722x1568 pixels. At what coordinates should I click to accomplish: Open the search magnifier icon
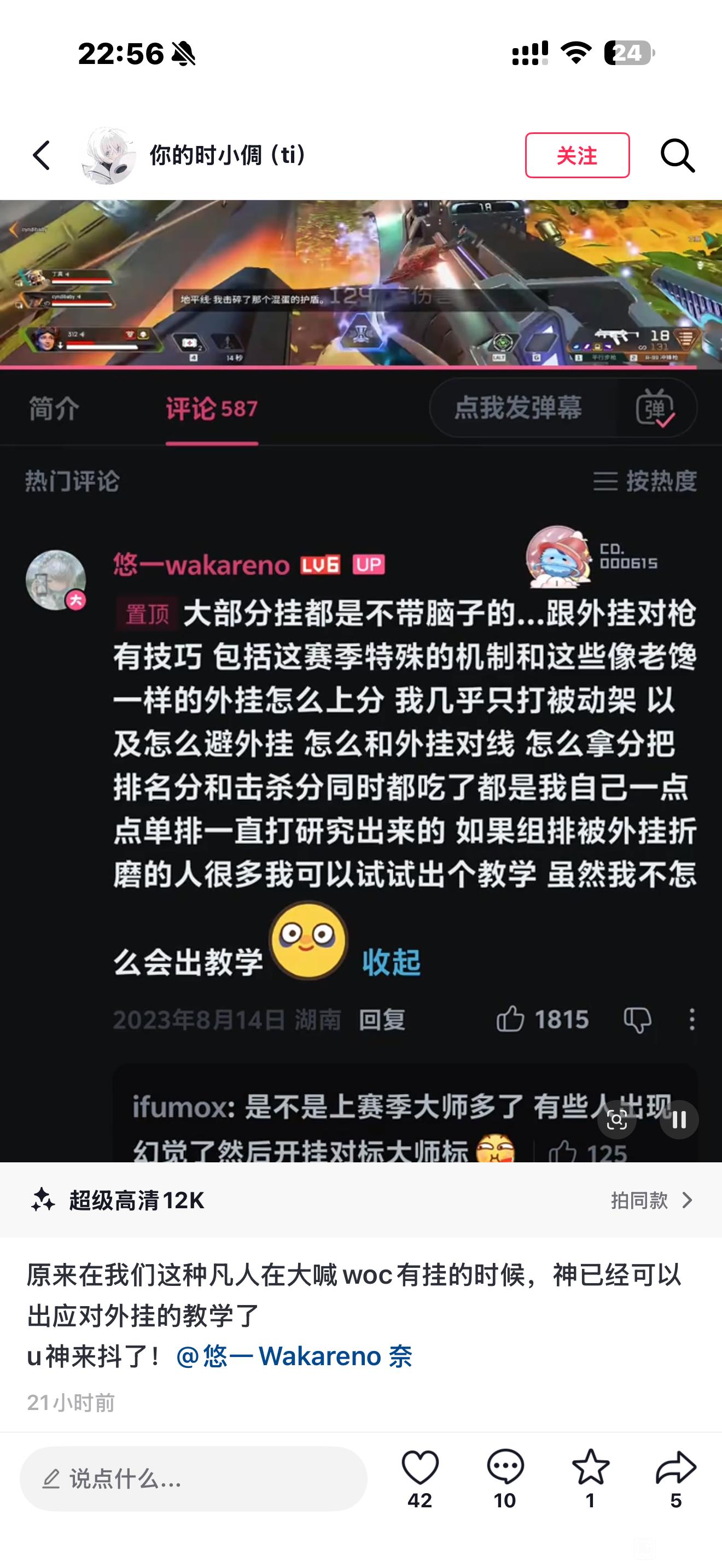click(677, 156)
